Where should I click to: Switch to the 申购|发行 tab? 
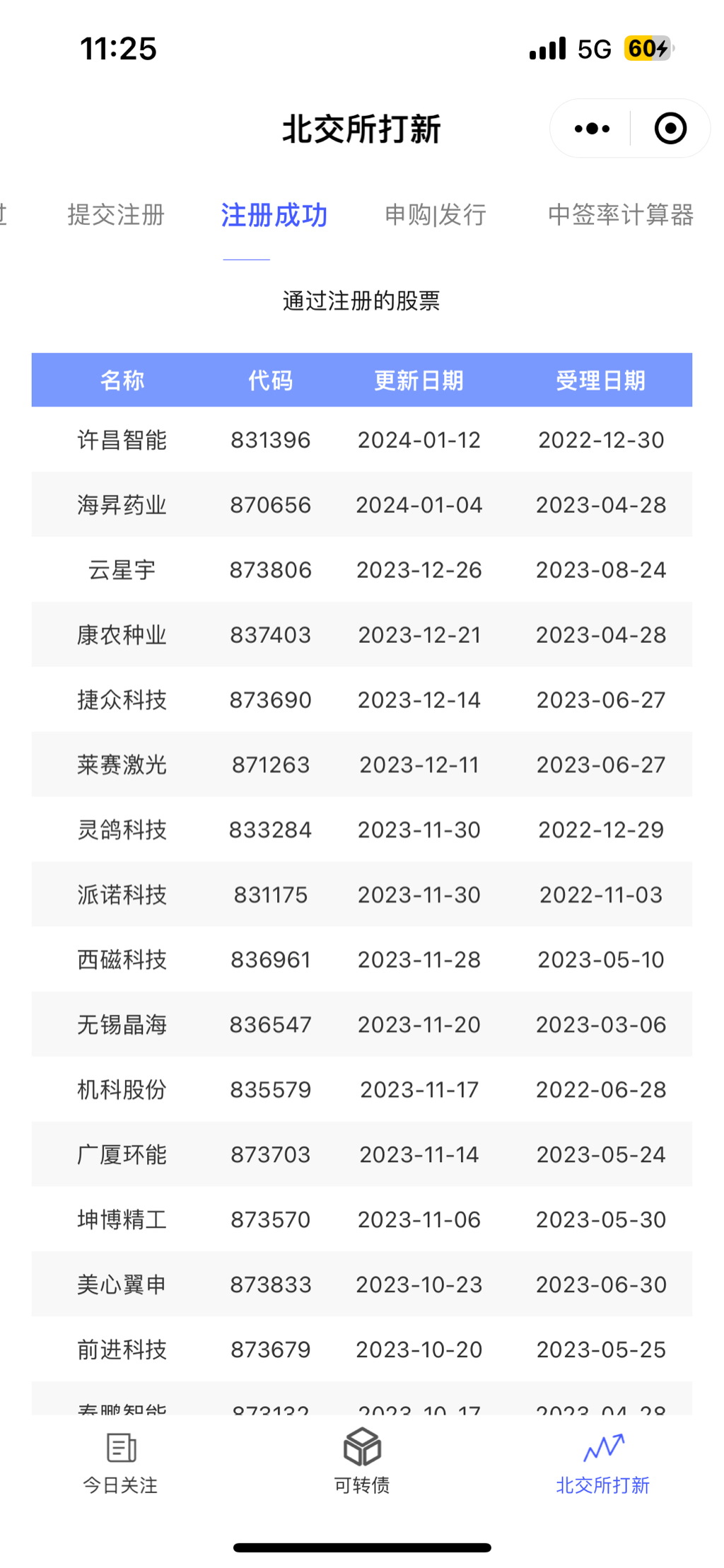(435, 214)
